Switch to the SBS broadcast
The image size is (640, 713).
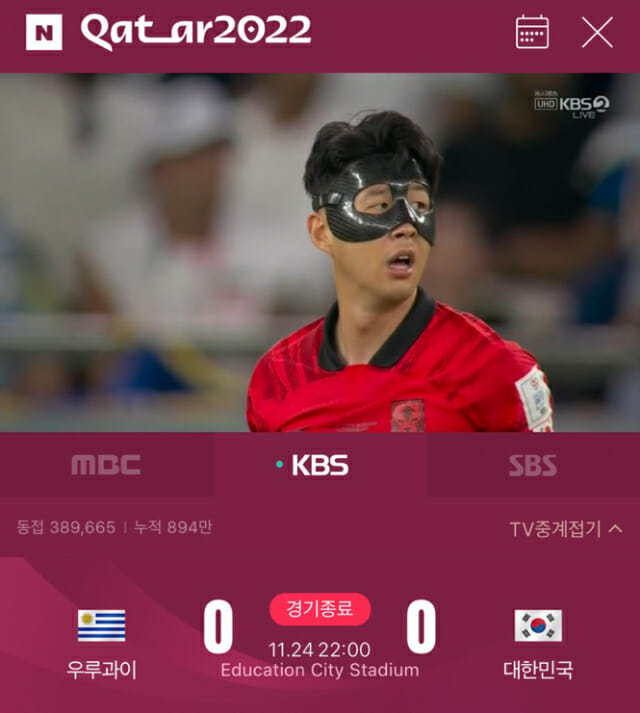532,465
